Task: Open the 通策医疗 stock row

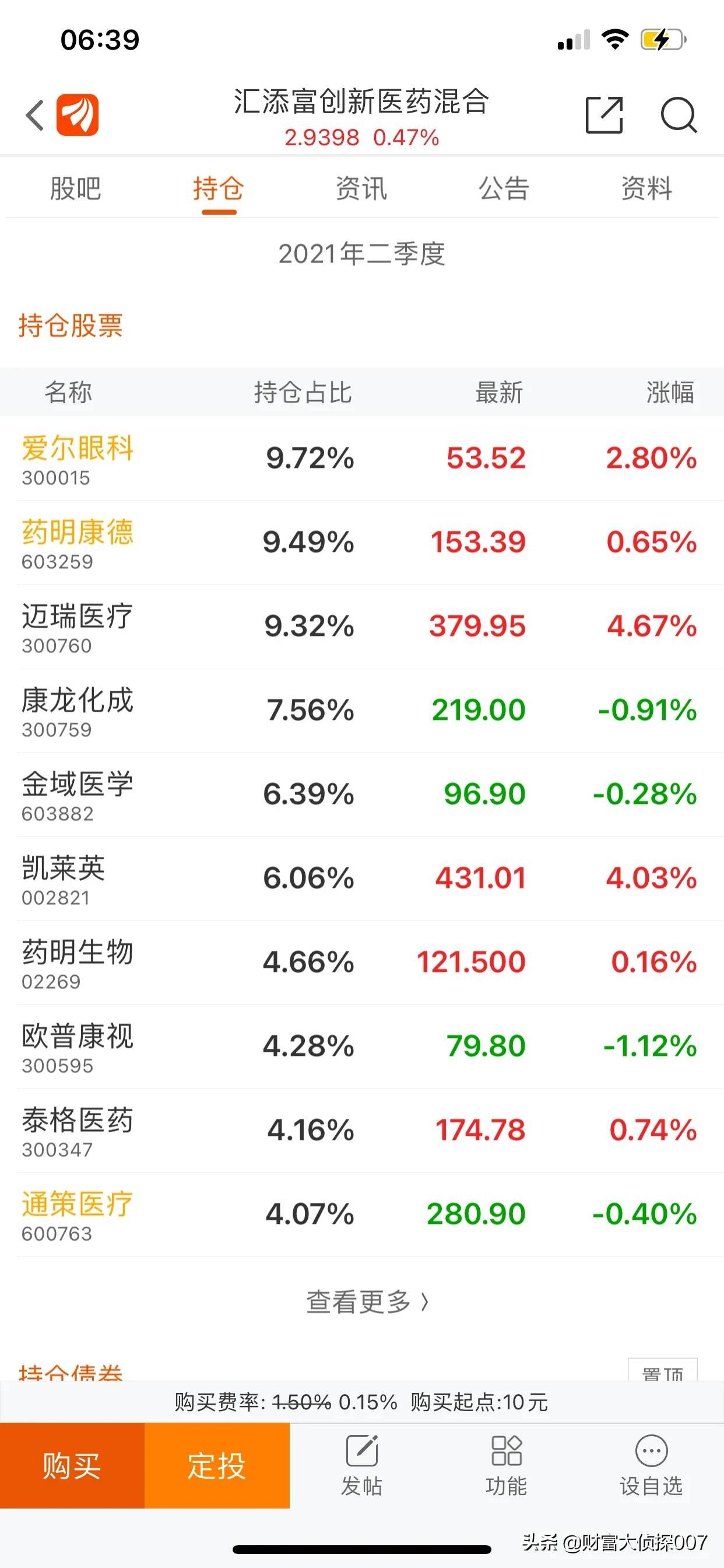Action: point(362,1215)
